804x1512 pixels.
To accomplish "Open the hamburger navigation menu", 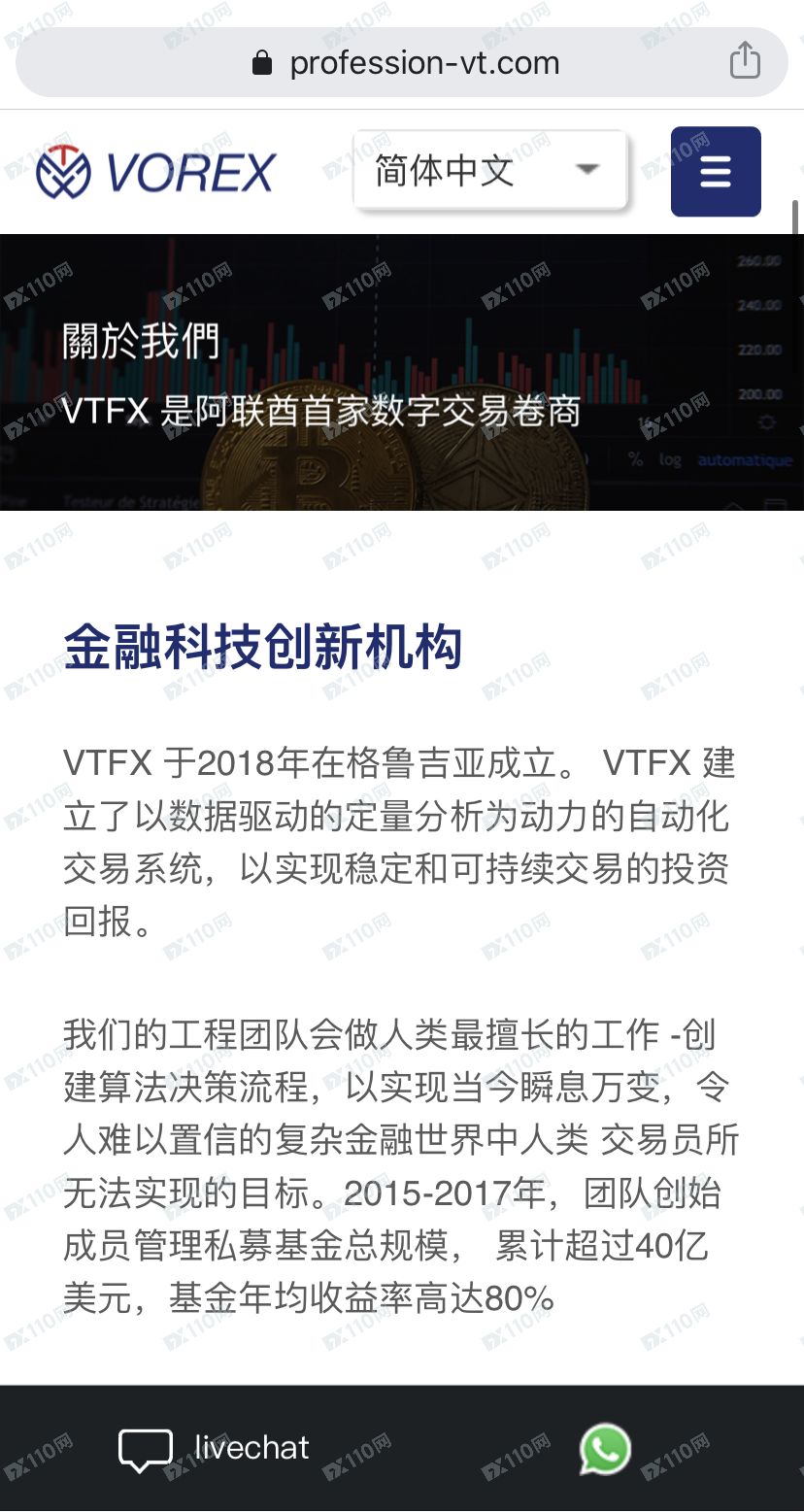I will (x=716, y=172).
